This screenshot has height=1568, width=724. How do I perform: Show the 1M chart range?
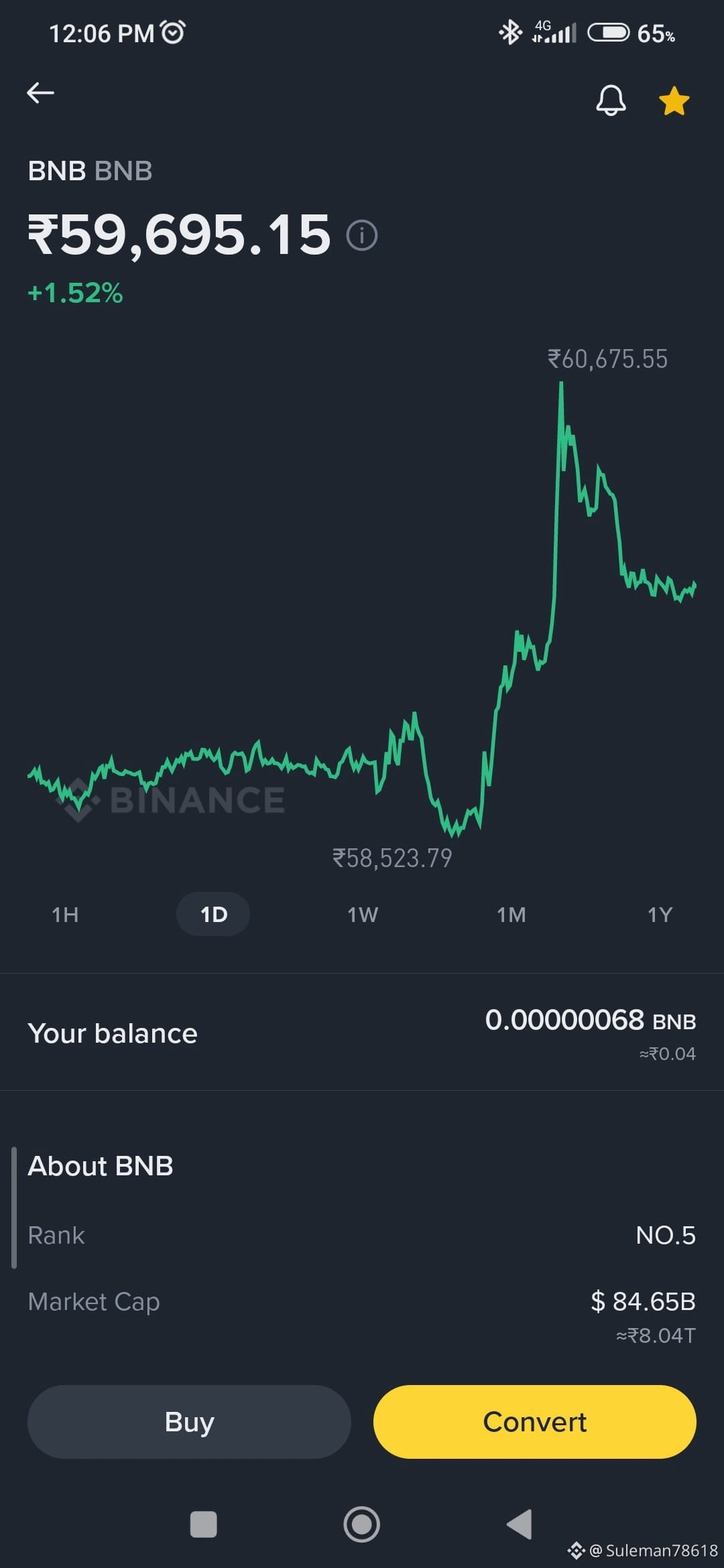pyautogui.click(x=511, y=915)
